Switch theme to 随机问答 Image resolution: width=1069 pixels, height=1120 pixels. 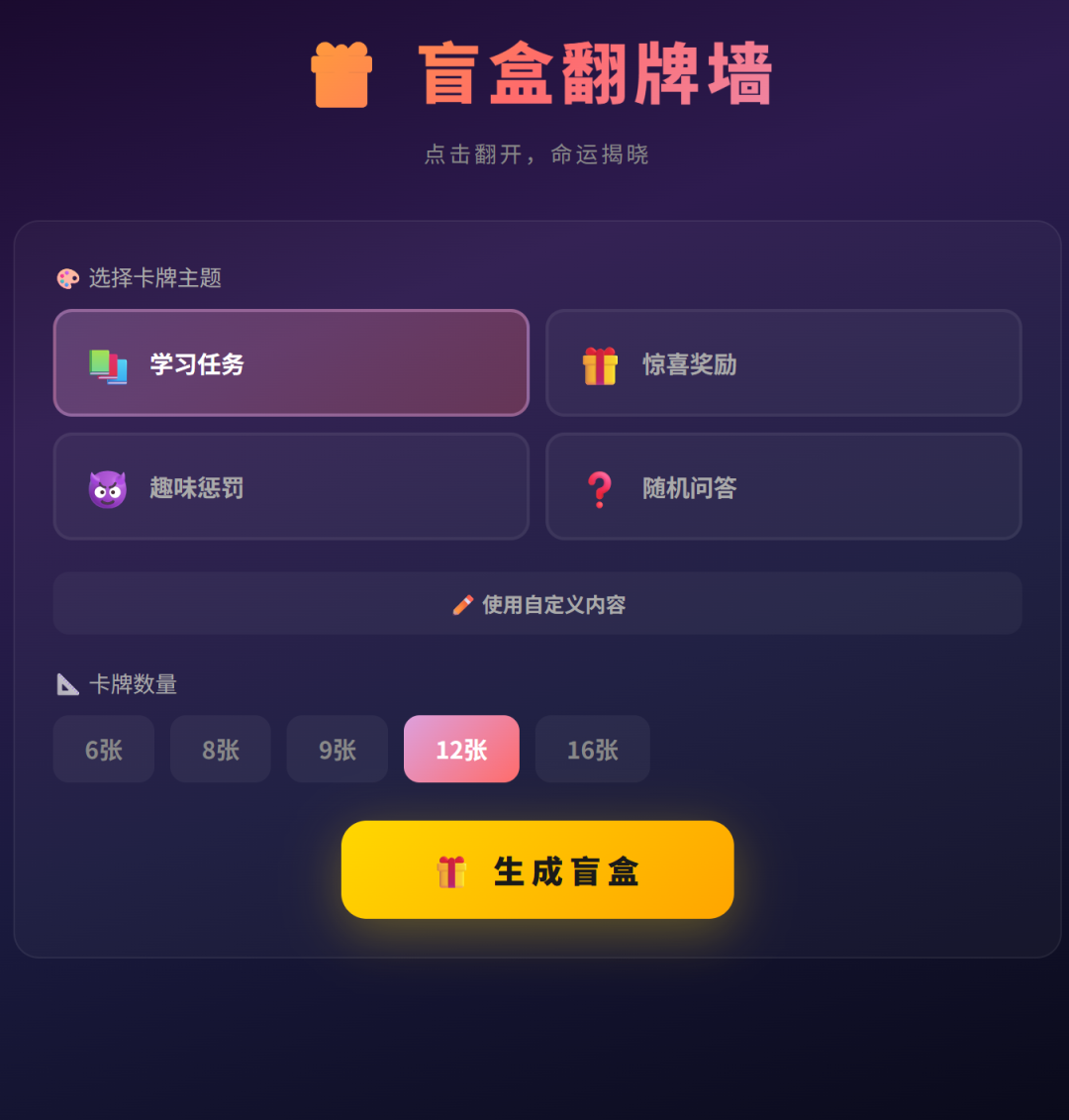(783, 486)
